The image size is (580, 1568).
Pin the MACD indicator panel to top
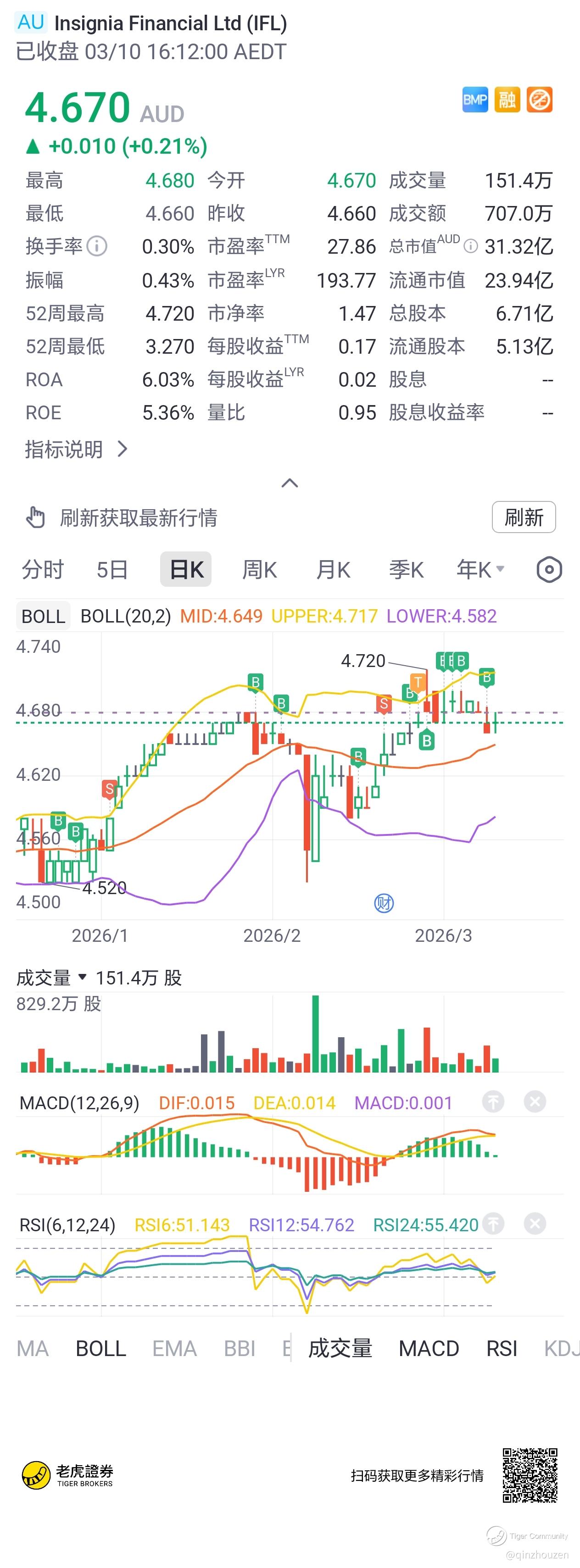pyautogui.click(x=493, y=1102)
